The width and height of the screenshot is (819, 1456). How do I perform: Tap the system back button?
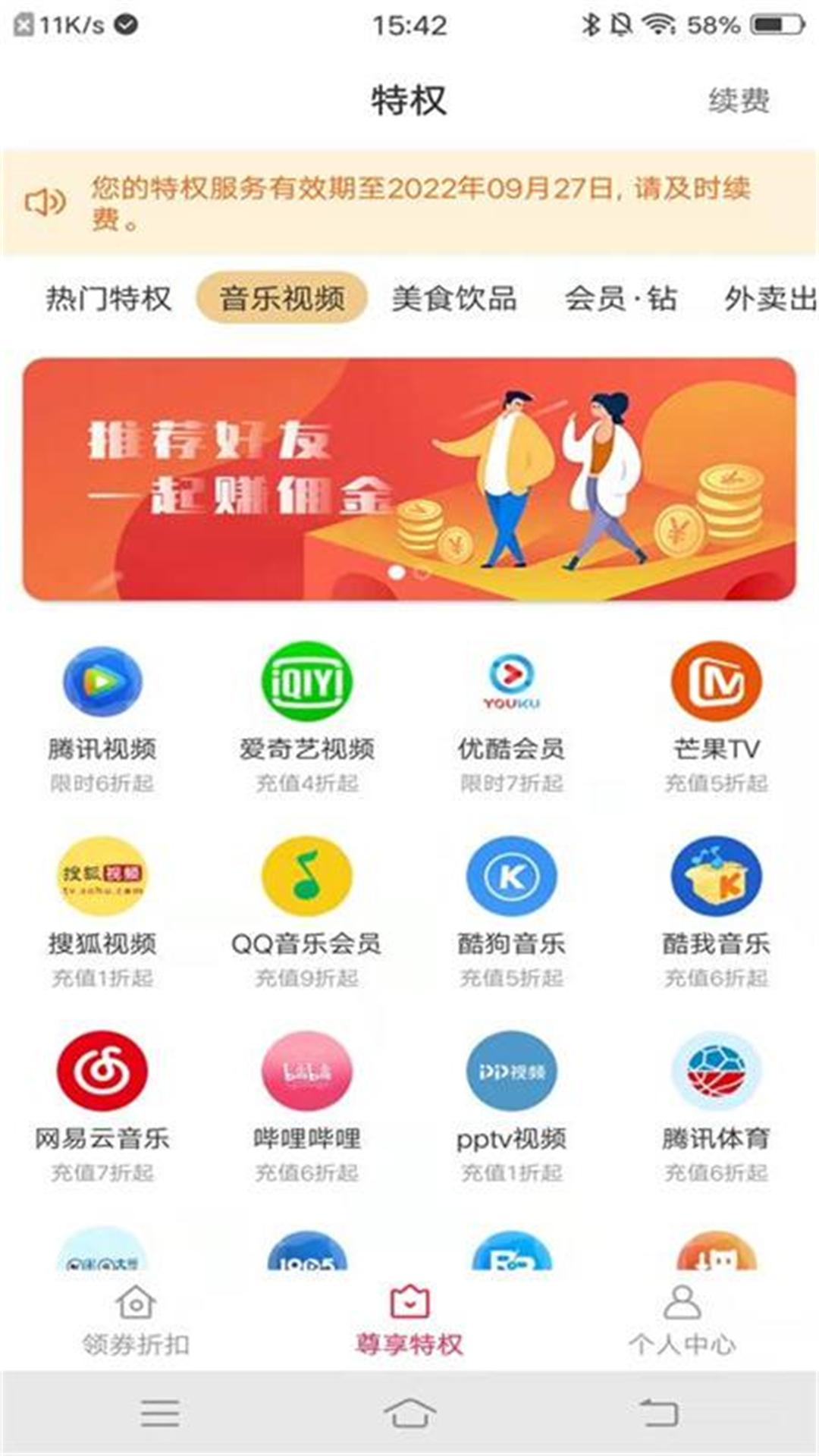658,1413
